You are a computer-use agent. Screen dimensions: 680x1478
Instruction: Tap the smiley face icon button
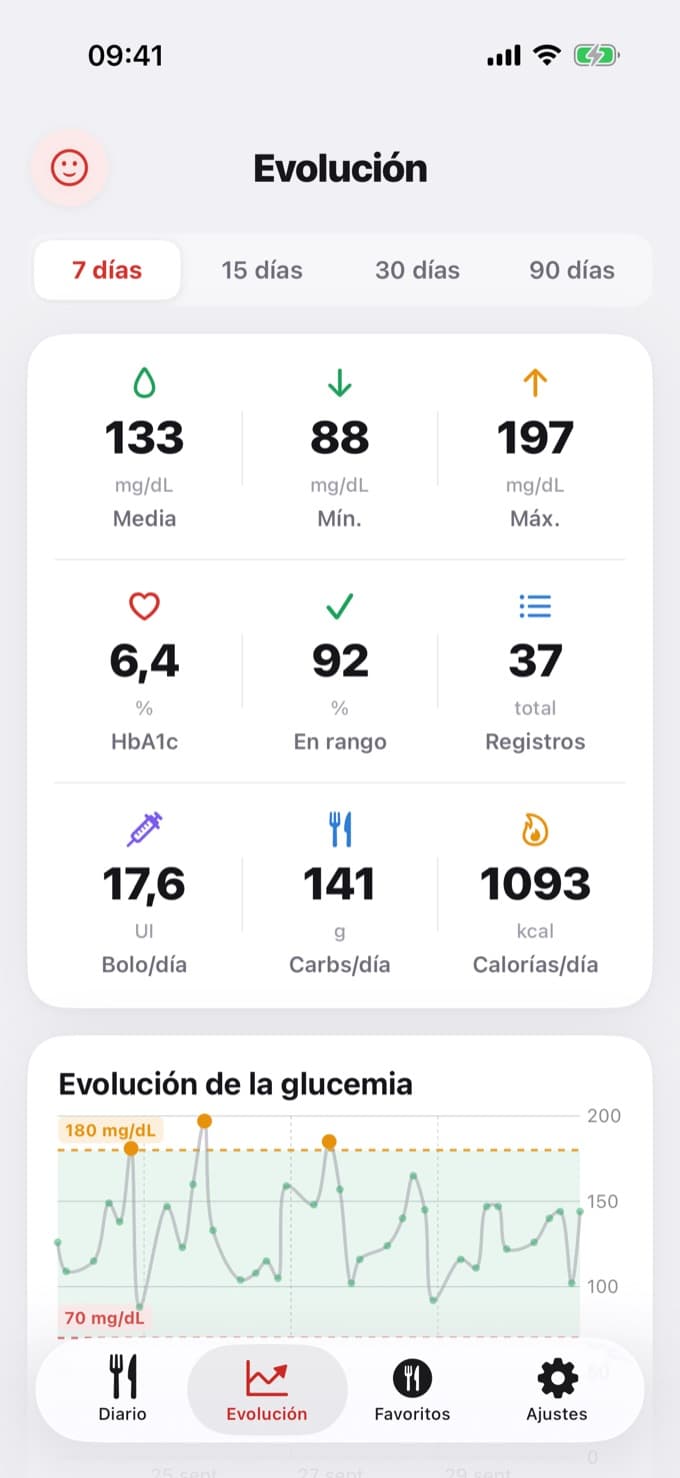pos(69,168)
